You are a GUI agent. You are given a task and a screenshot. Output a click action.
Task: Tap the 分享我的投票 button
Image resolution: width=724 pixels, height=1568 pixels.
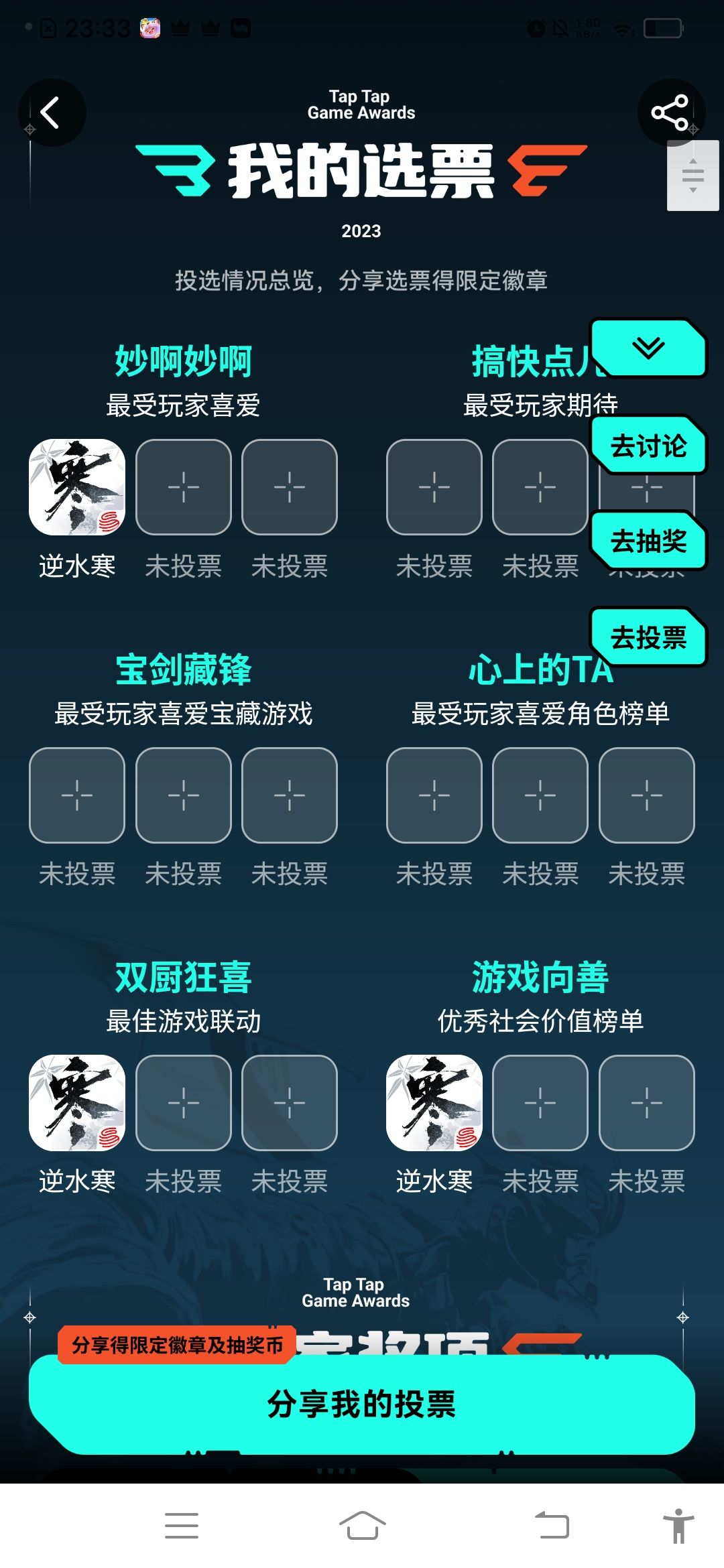coord(362,1404)
